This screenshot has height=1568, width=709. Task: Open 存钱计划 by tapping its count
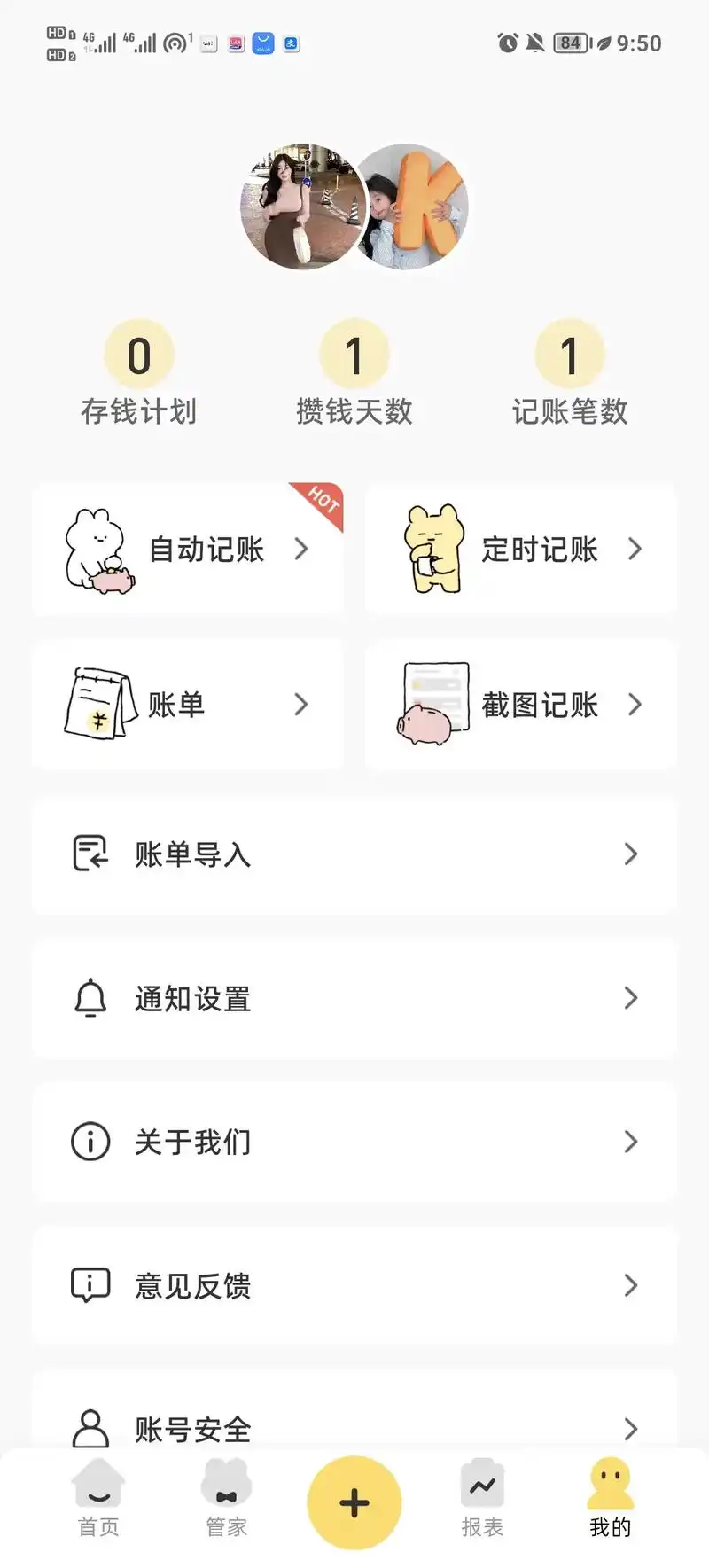(139, 355)
